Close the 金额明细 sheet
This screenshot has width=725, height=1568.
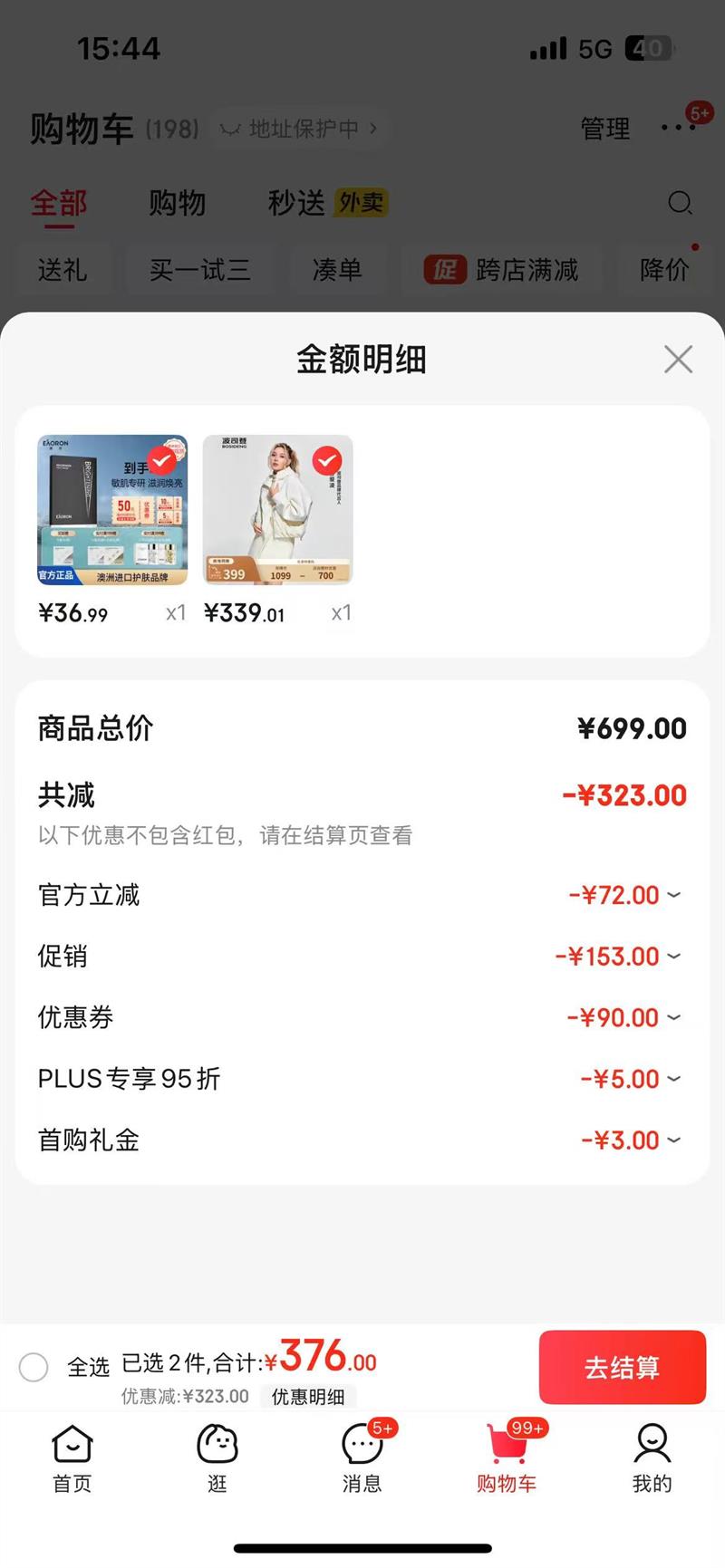pyautogui.click(x=678, y=360)
